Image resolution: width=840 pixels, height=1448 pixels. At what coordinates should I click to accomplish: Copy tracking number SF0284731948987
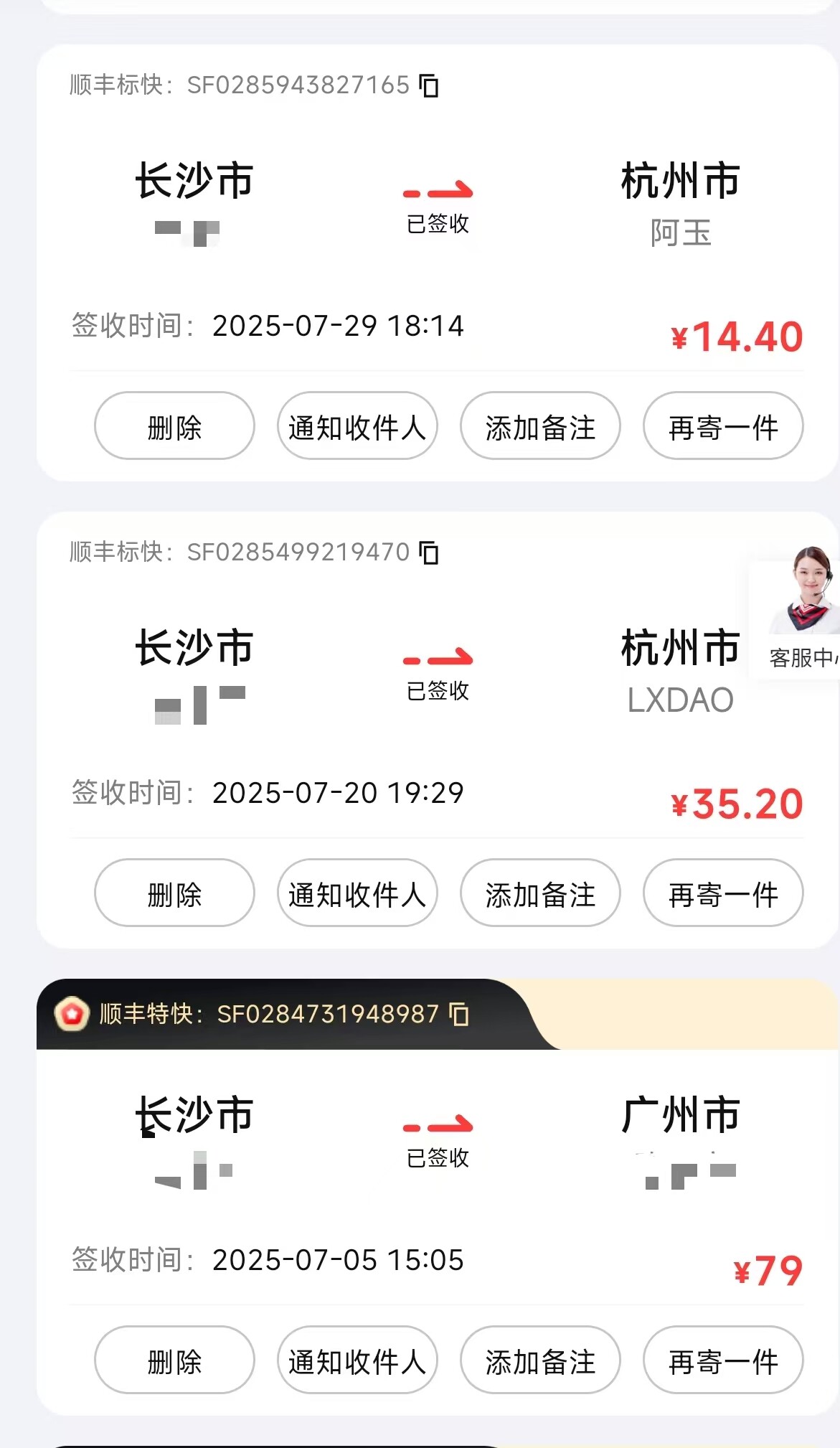(x=459, y=1014)
